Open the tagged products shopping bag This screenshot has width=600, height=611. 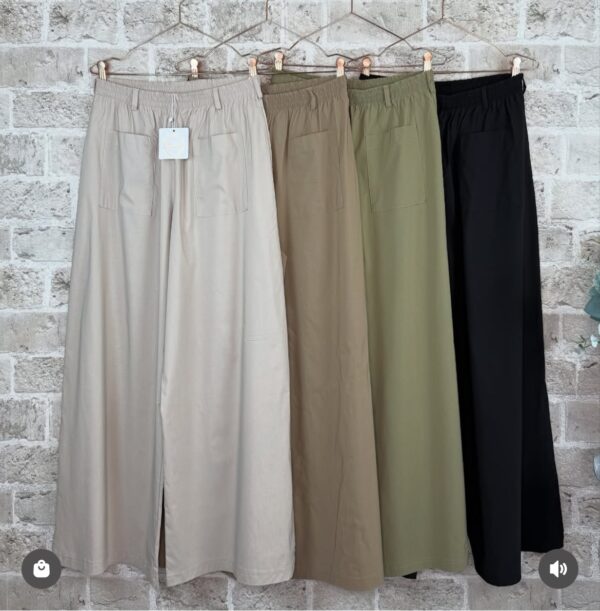41,569
